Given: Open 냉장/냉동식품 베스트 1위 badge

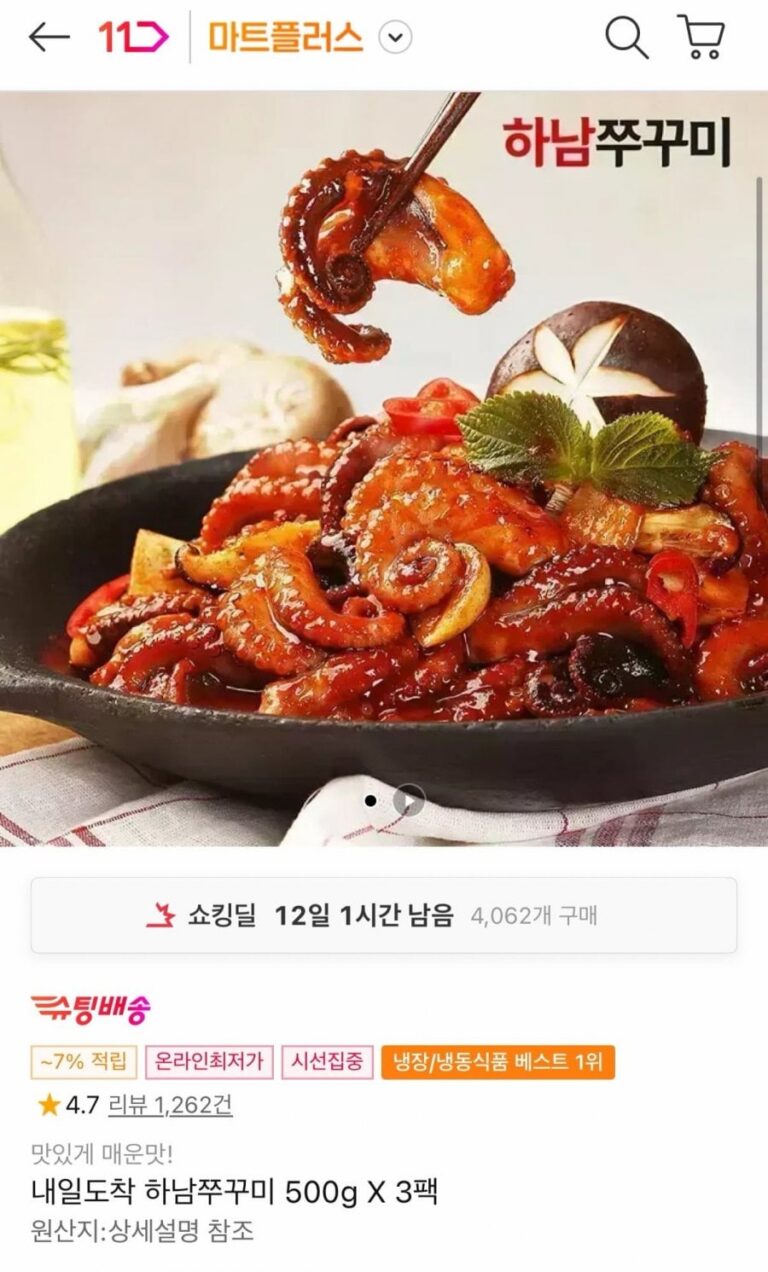Looking at the screenshot, I should pyautogui.click(x=497, y=1061).
